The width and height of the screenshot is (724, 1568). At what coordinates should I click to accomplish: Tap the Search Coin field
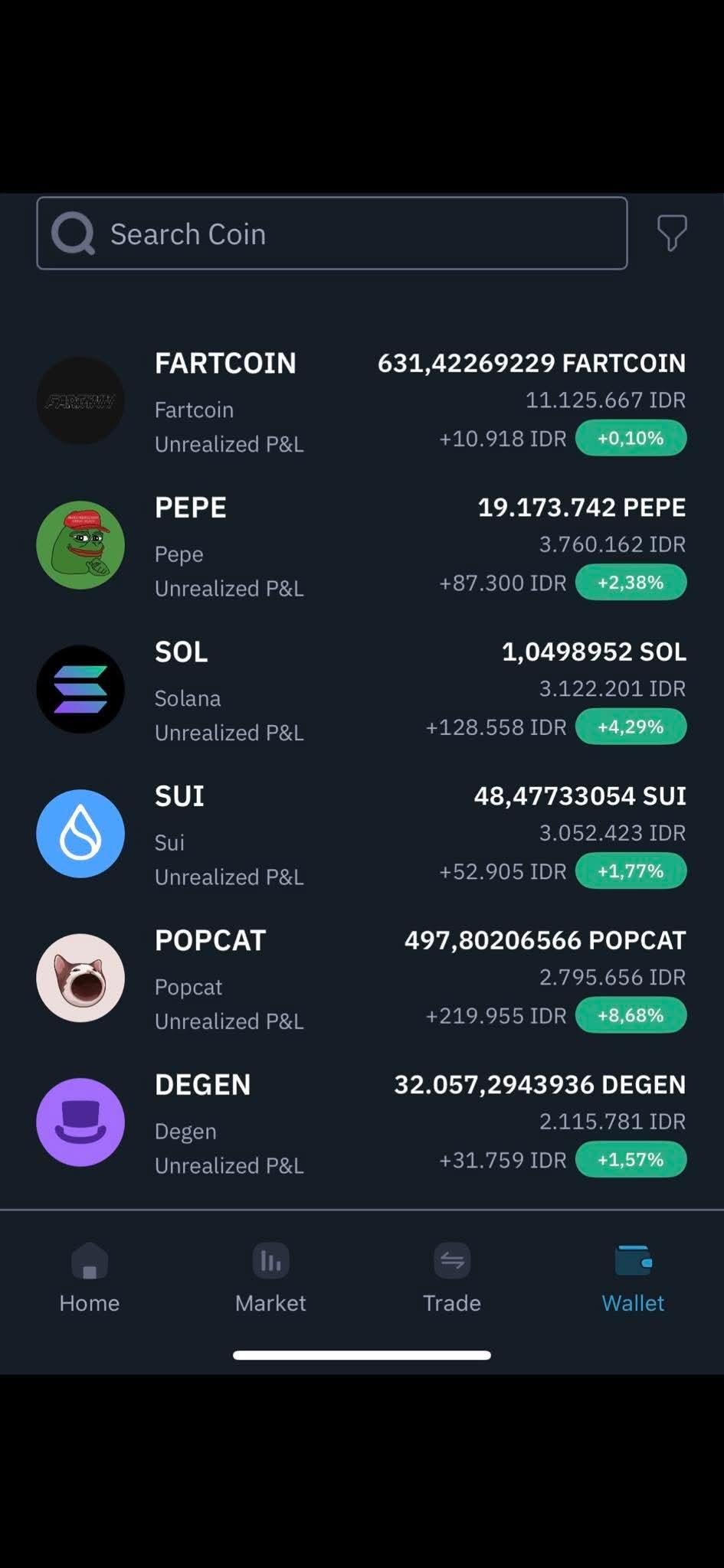pos(331,234)
